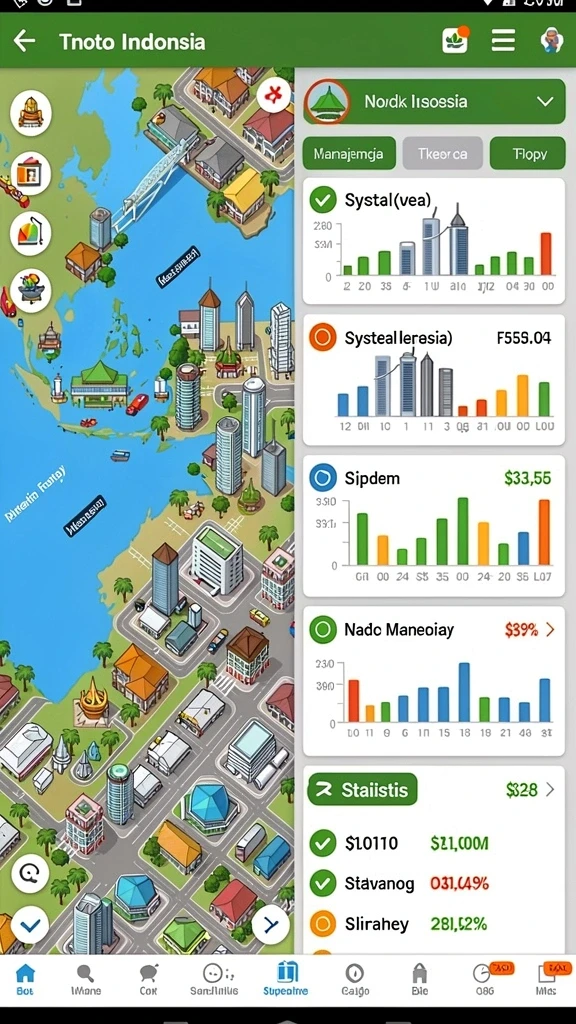The image size is (576, 1024).
Task: Open the hamburger menu in the header
Action: click(503, 40)
